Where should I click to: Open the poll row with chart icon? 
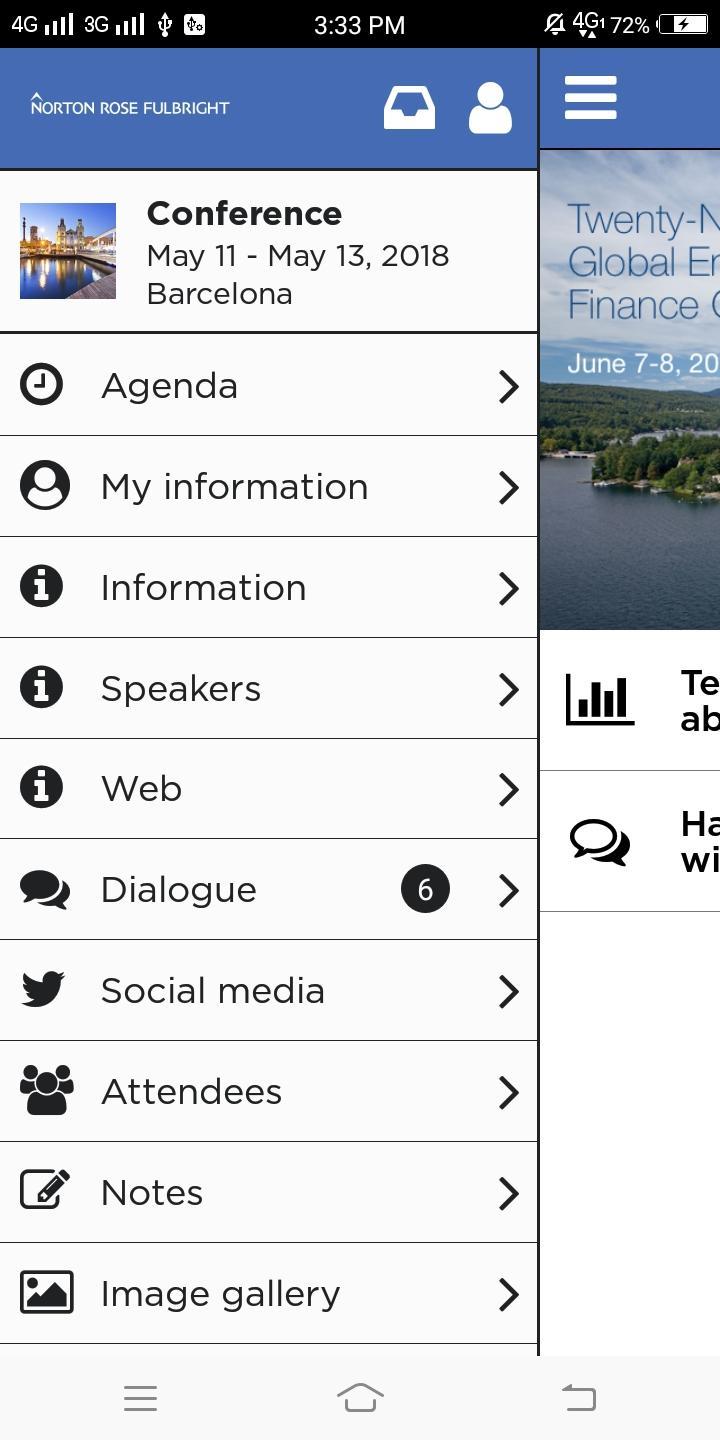(x=630, y=700)
